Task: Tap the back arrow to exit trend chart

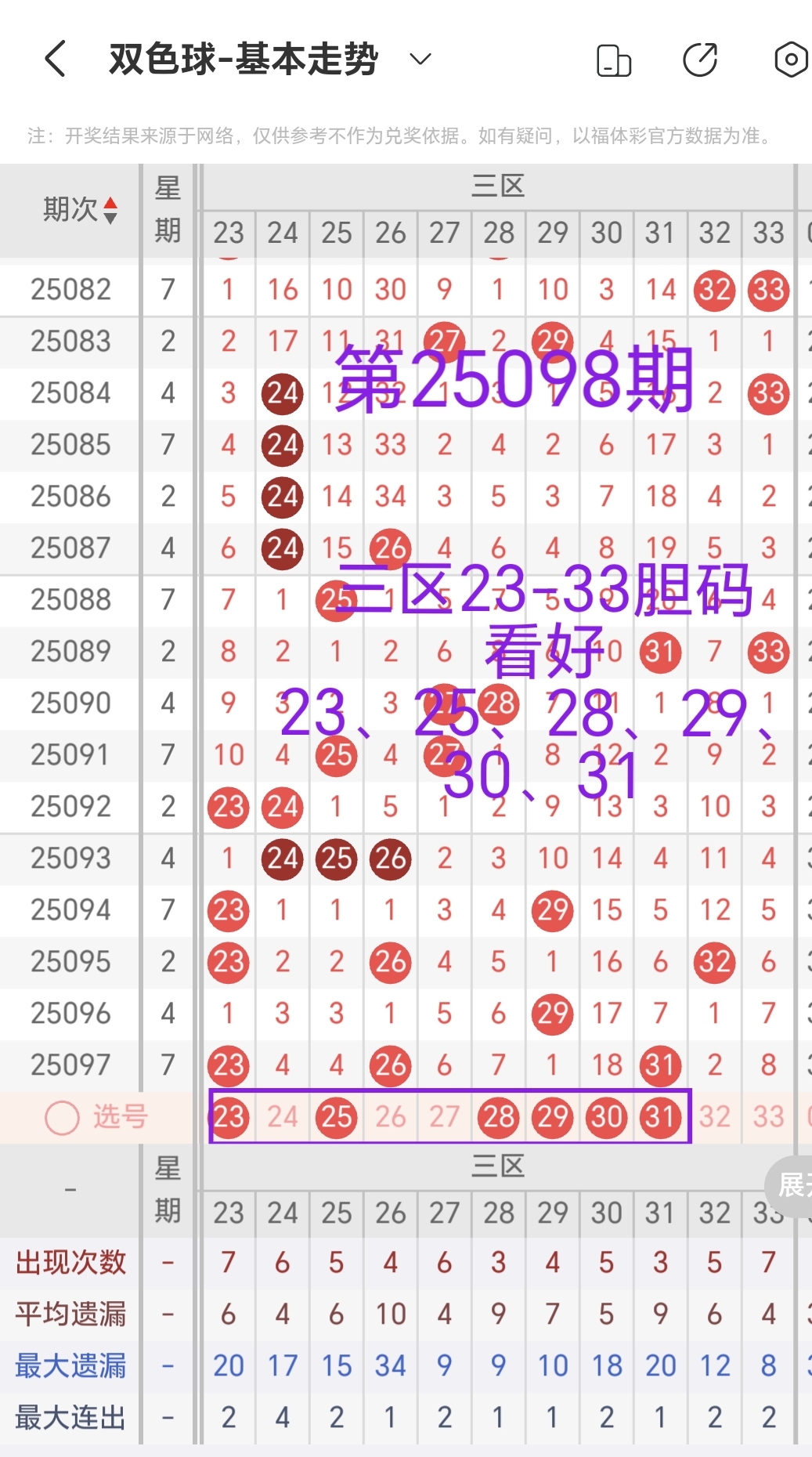Action: tap(53, 58)
